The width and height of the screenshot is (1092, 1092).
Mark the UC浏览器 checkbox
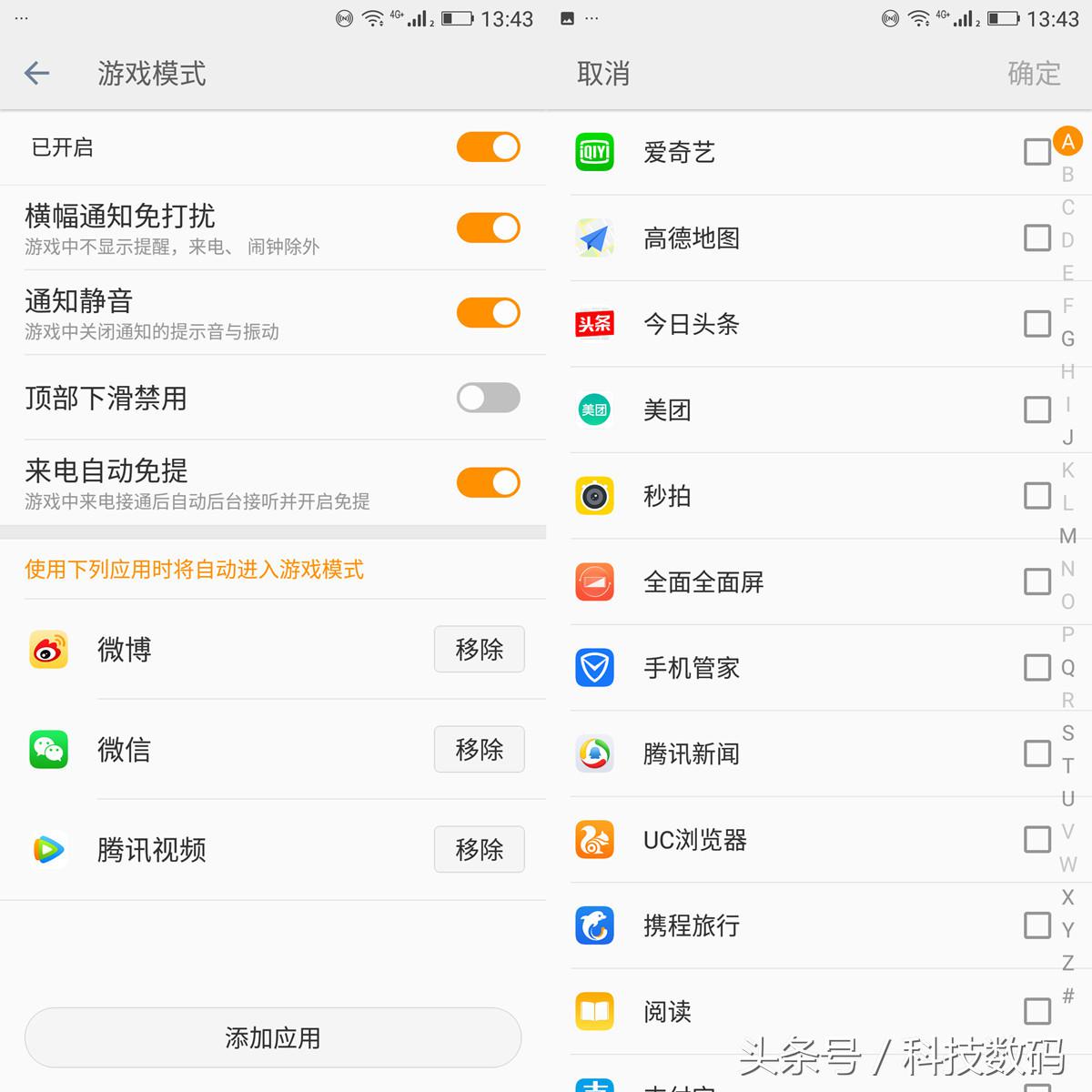click(1037, 839)
